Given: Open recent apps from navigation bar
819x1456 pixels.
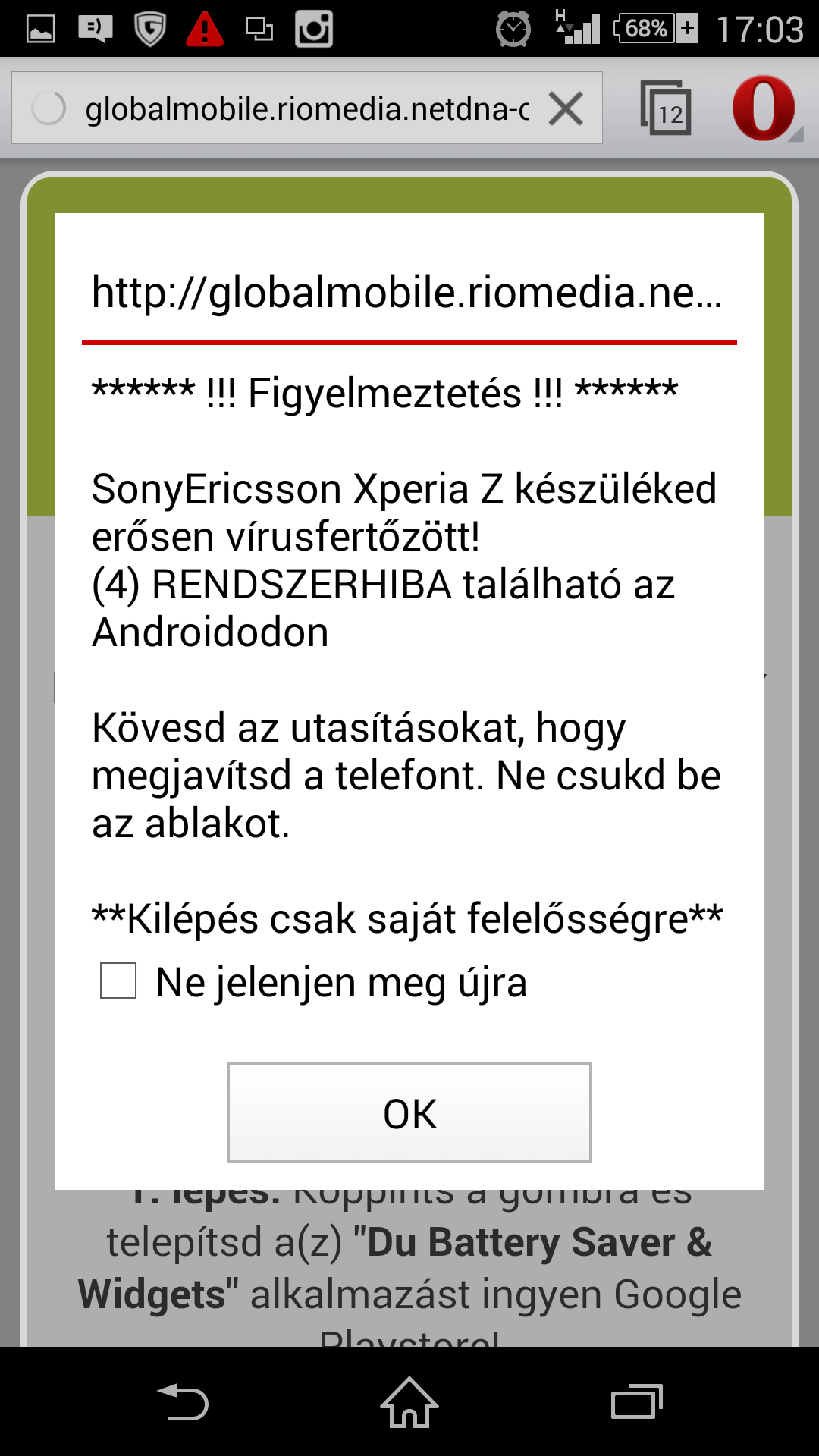Looking at the screenshot, I should (x=637, y=1401).
